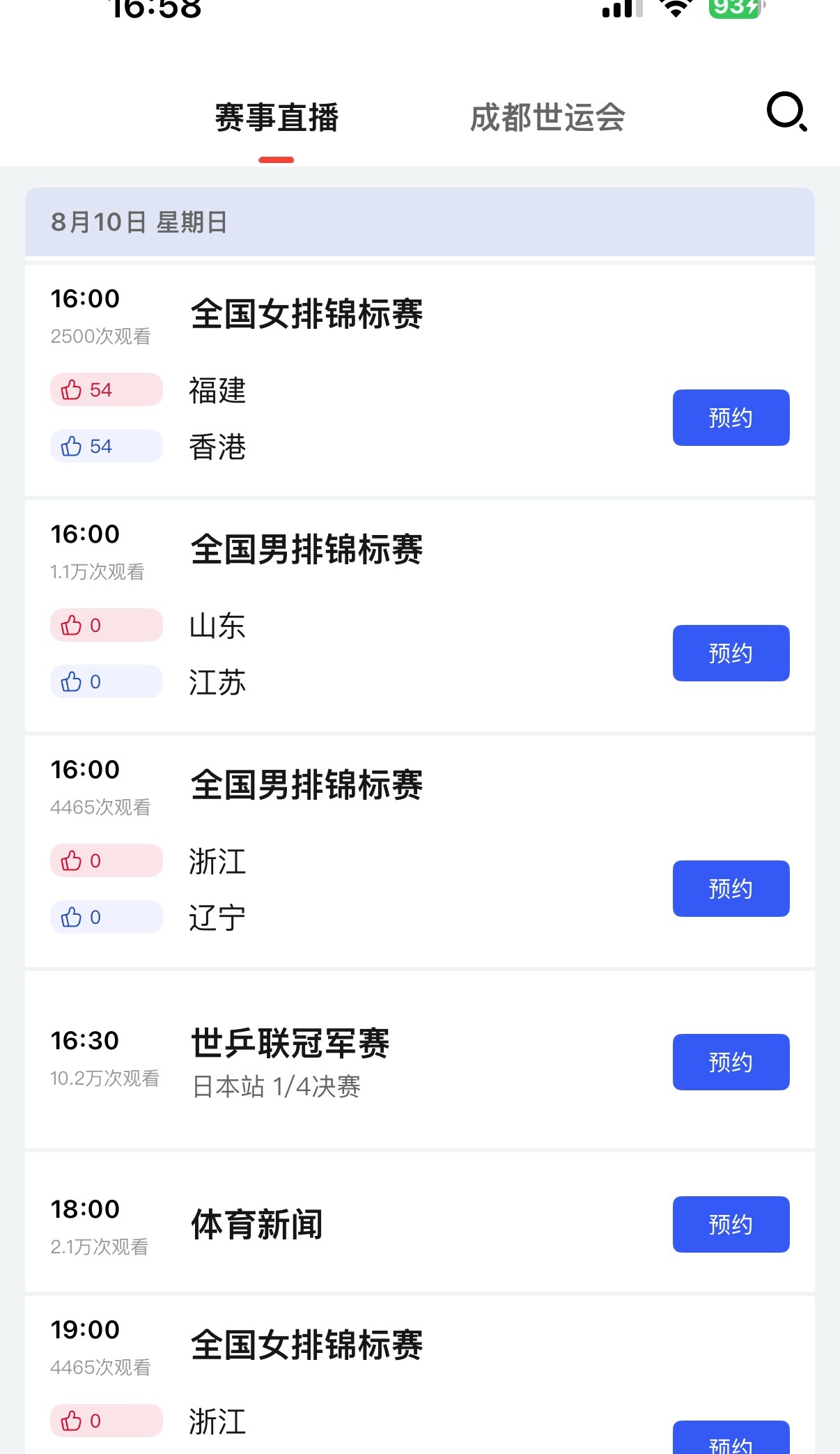The width and height of the screenshot is (840, 1454).
Task: Like 香港 with the blue thumbs-up
Action: tap(106, 446)
